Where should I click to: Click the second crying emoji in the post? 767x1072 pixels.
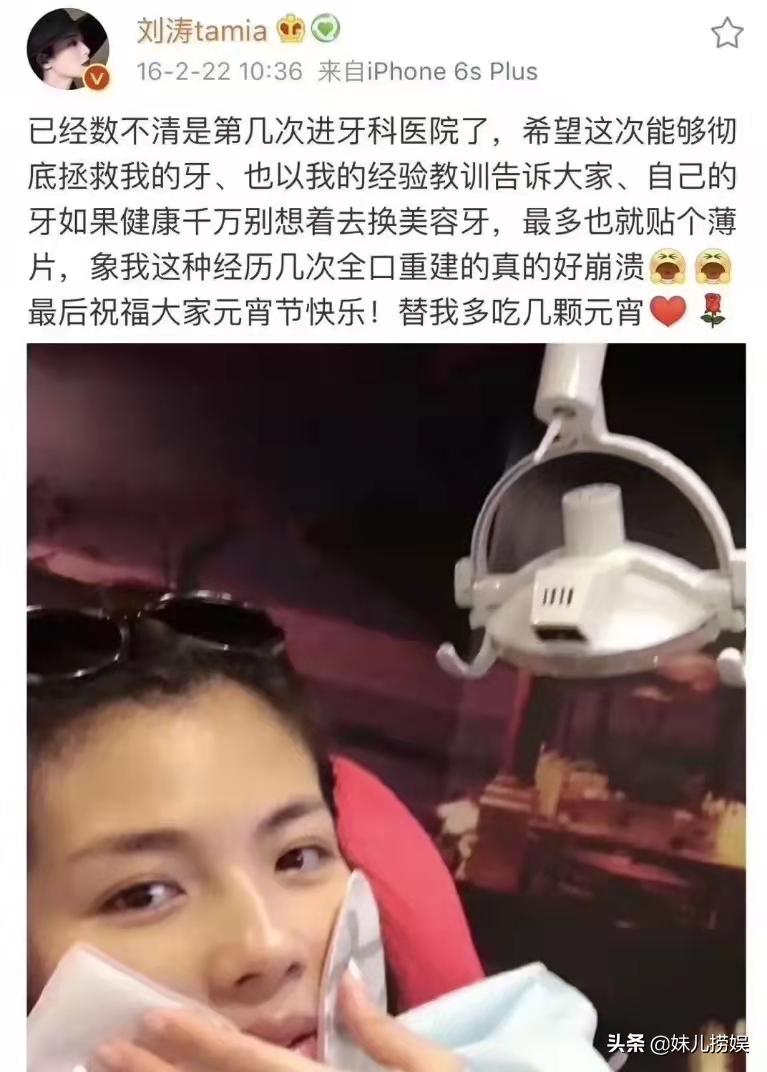714,268
